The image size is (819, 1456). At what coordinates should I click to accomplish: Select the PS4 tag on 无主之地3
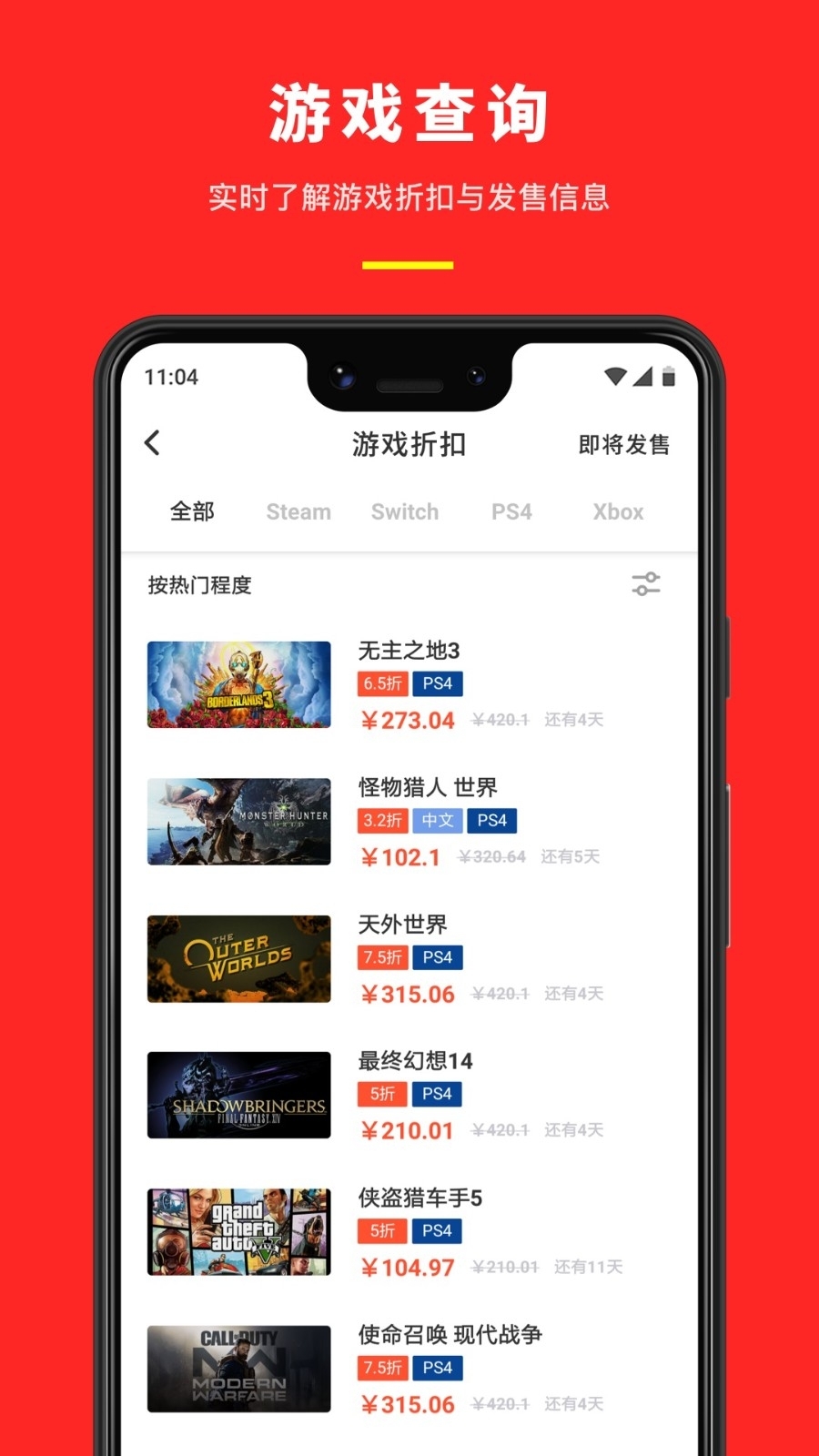[x=437, y=683]
